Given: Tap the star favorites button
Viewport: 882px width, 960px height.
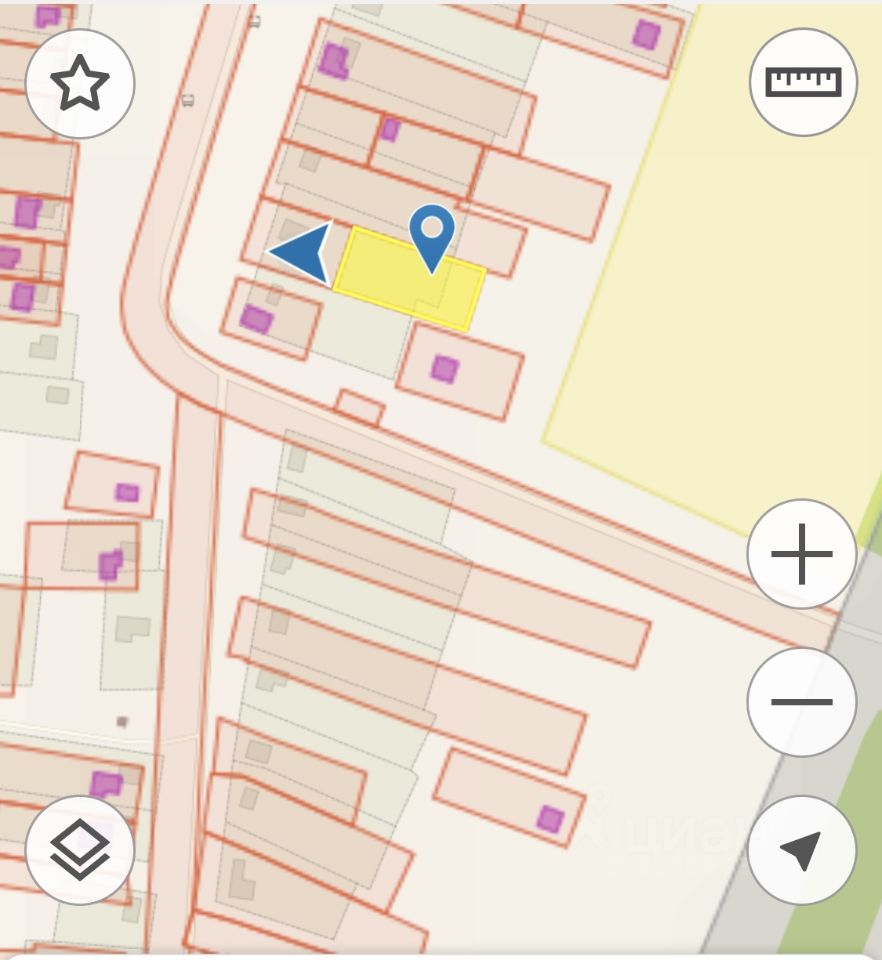Looking at the screenshot, I should coord(79,83).
